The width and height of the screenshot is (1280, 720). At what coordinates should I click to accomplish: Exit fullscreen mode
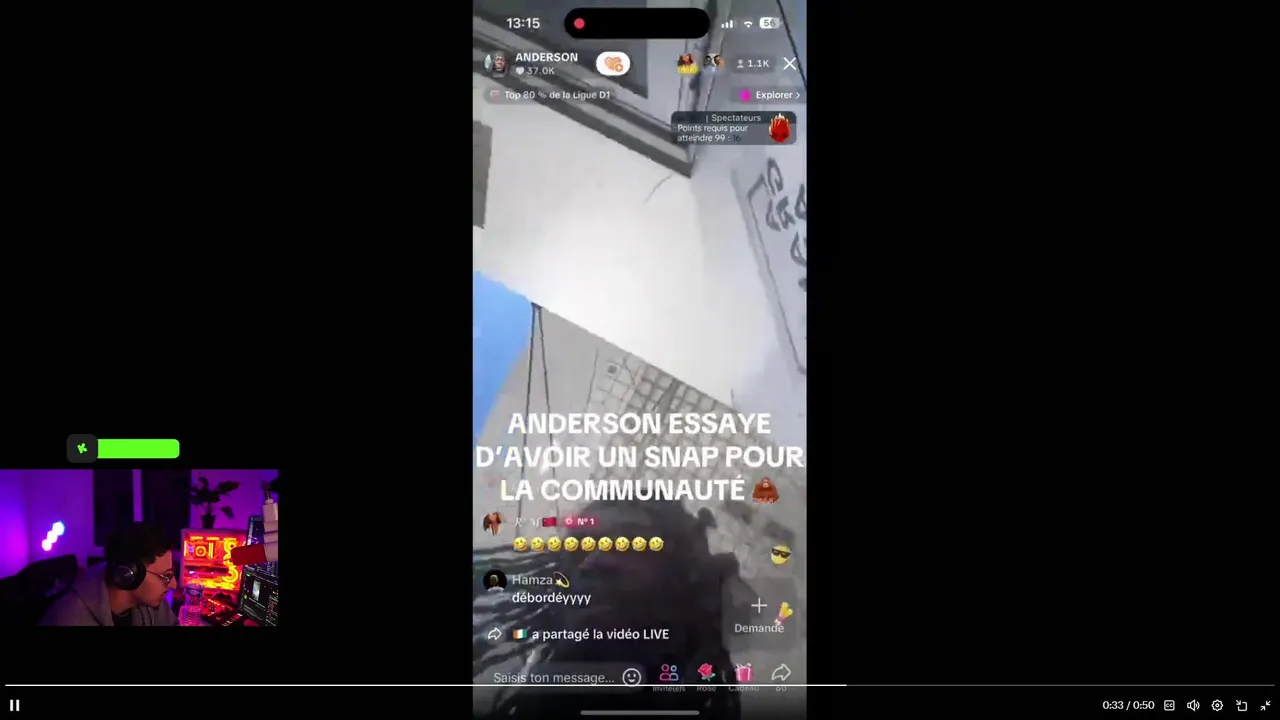(1265, 705)
